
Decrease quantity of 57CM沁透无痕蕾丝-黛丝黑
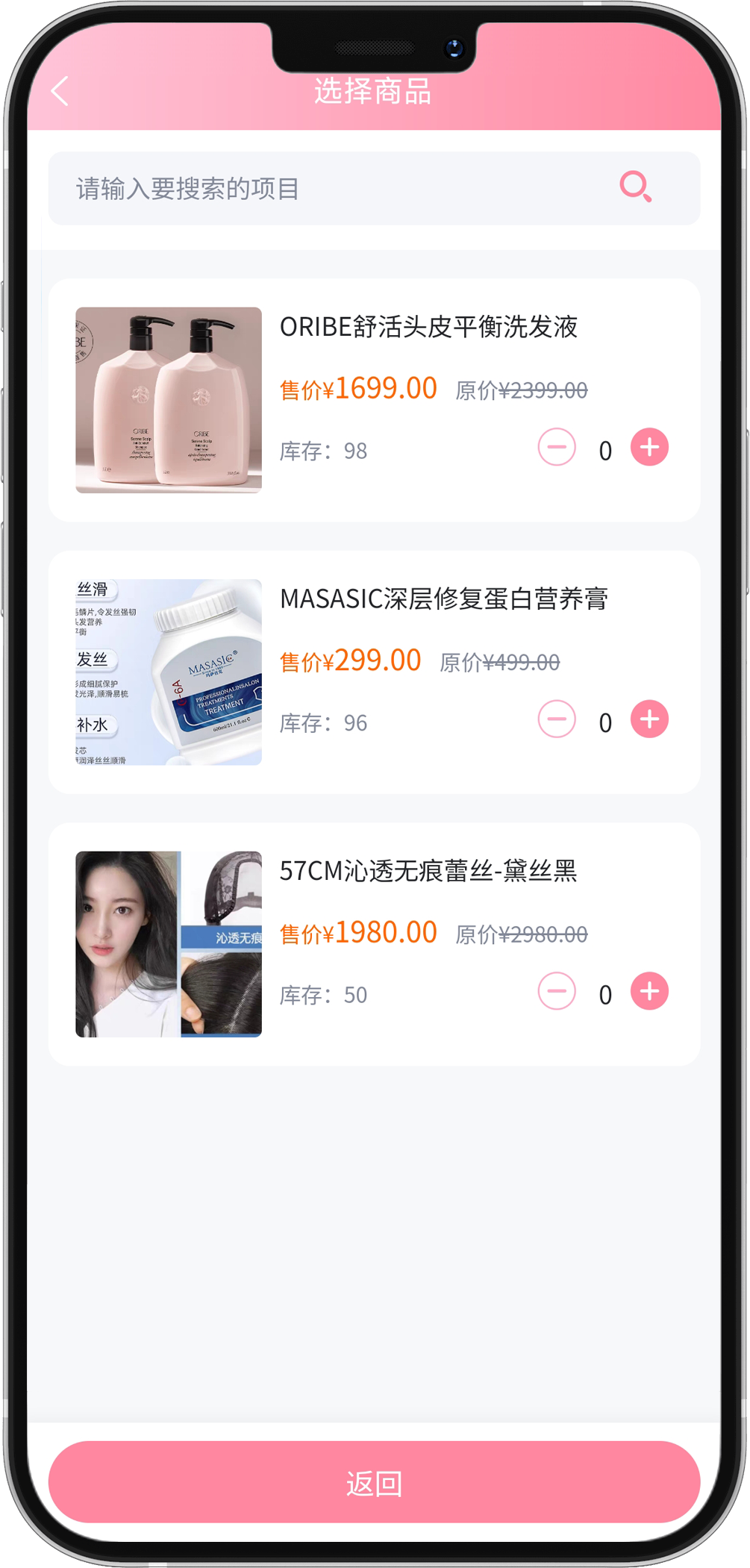[557, 992]
